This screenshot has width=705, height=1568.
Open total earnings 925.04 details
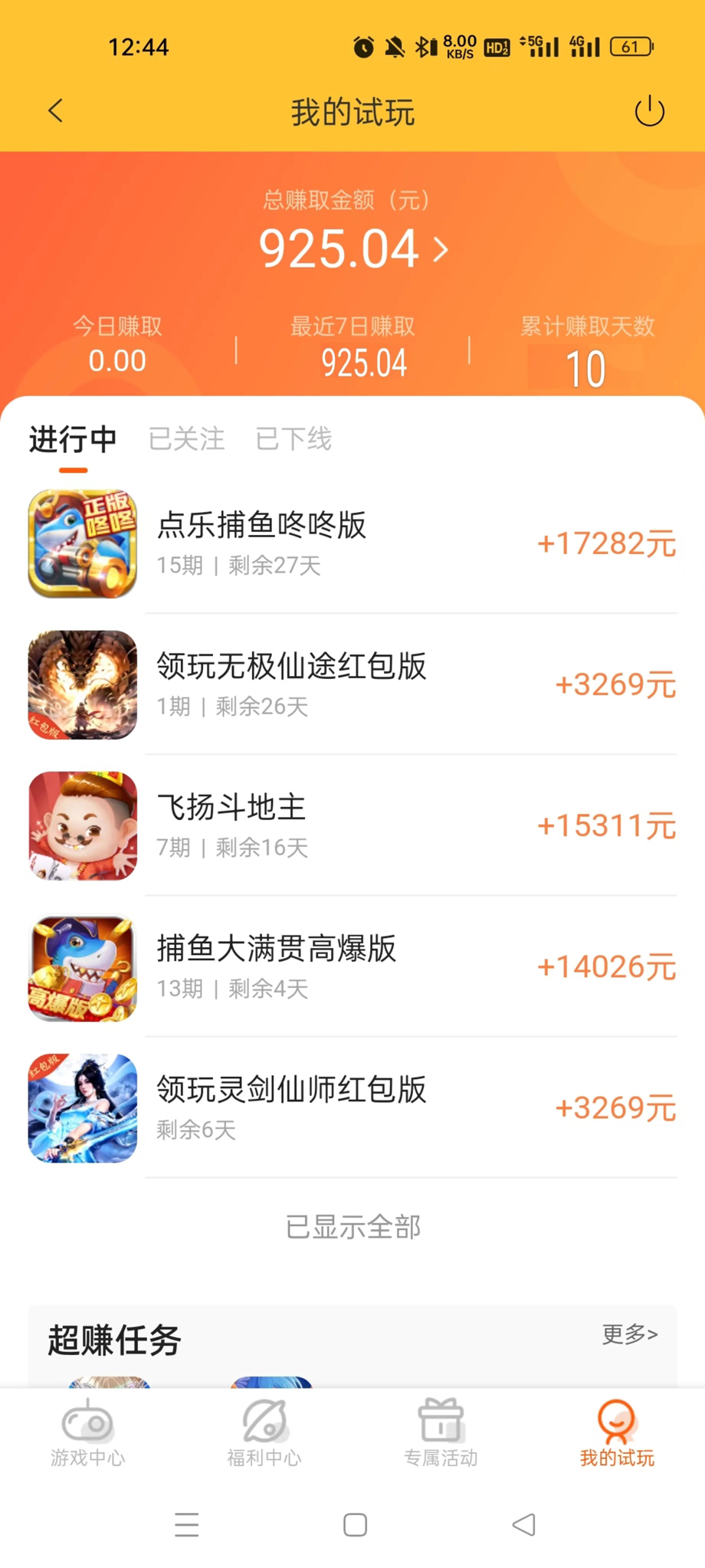352,249
